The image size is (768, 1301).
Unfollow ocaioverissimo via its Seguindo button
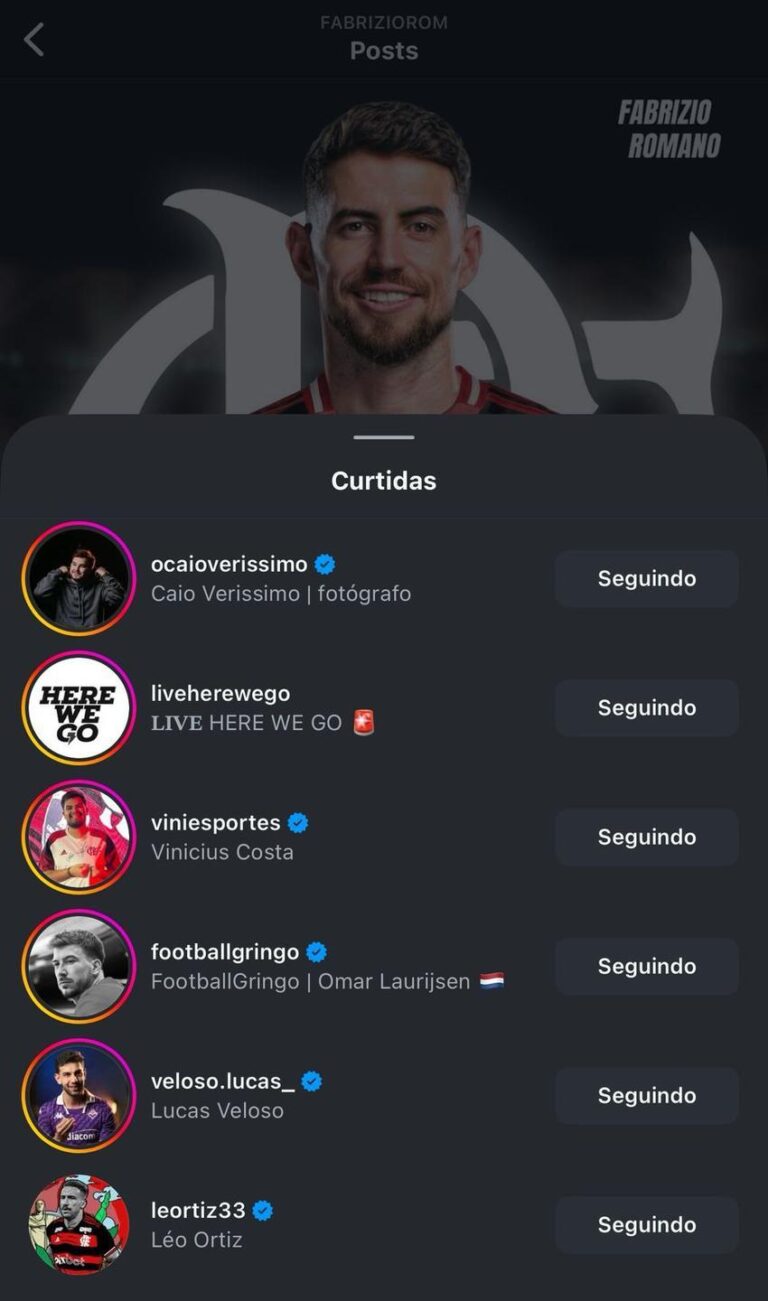coord(646,578)
